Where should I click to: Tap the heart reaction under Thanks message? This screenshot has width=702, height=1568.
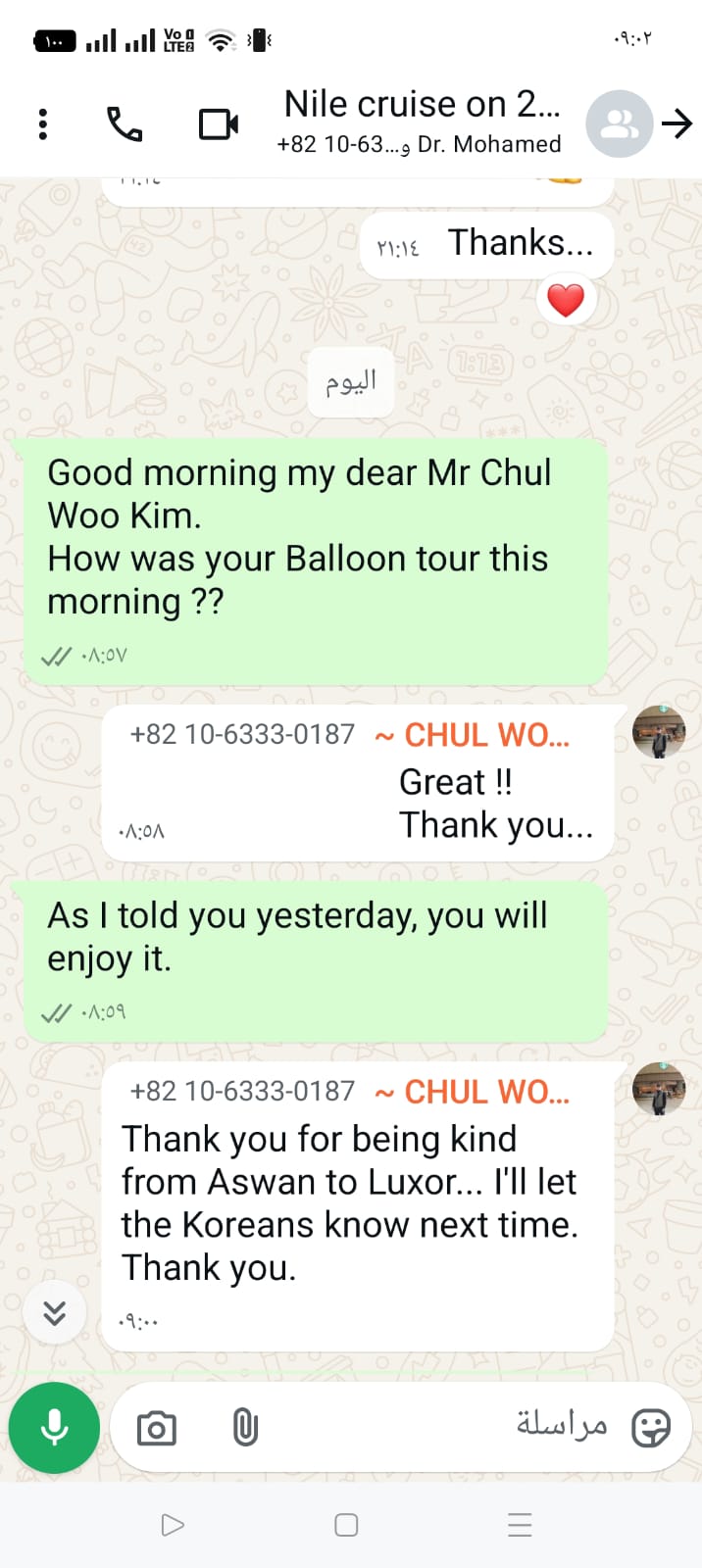tap(566, 300)
